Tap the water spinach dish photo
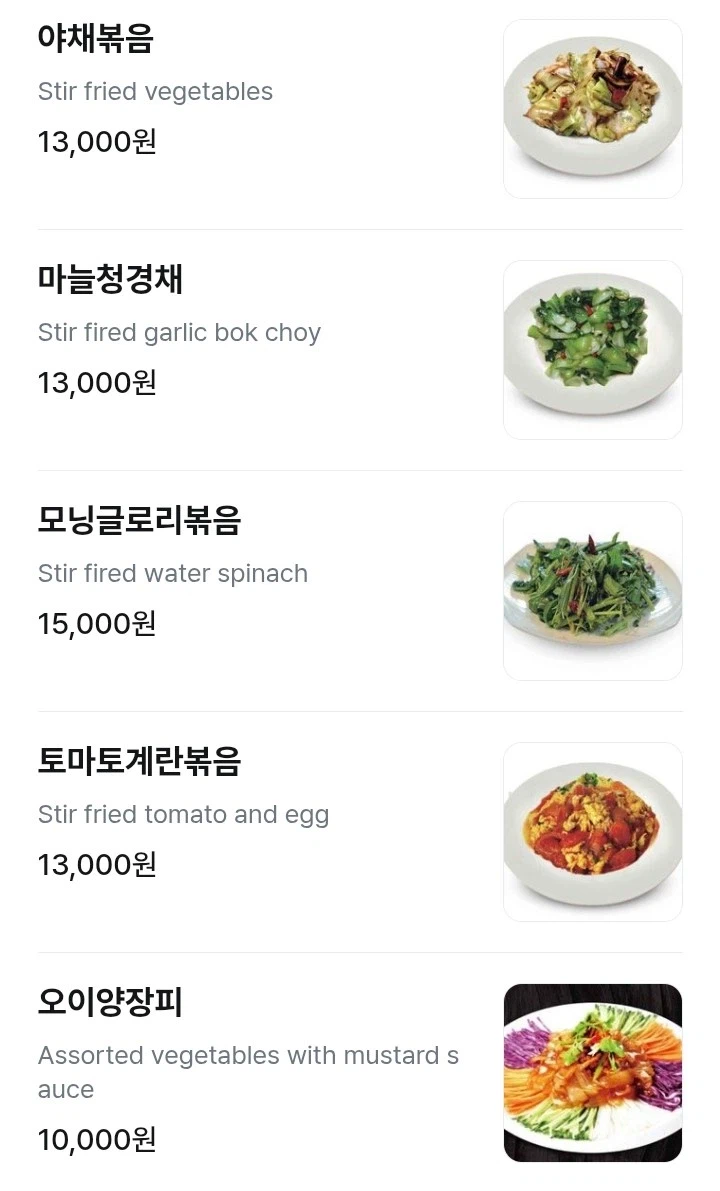This screenshot has width=720, height=1191. click(x=592, y=589)
